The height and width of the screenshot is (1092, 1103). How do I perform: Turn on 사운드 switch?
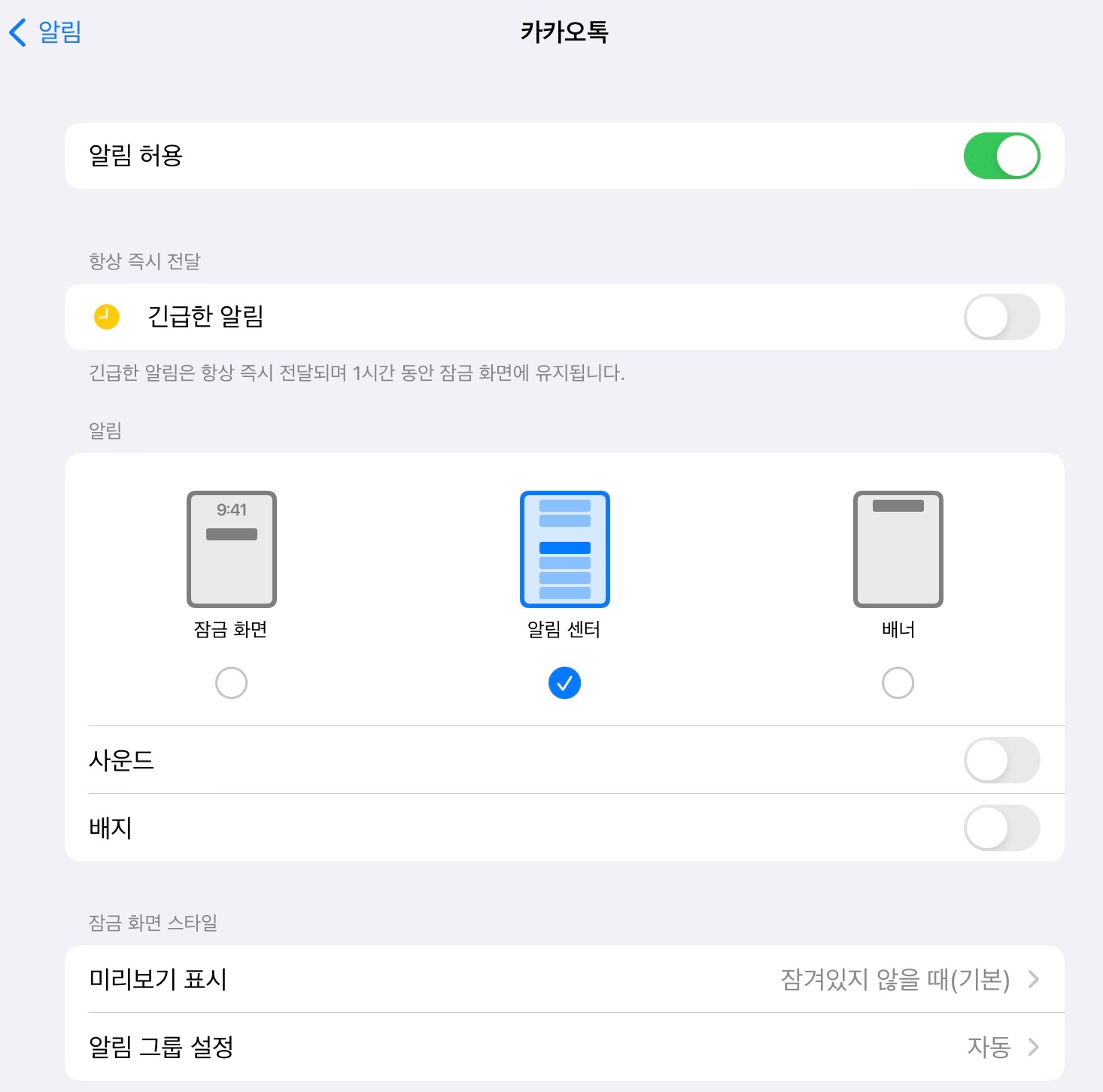coord(1001,760)
